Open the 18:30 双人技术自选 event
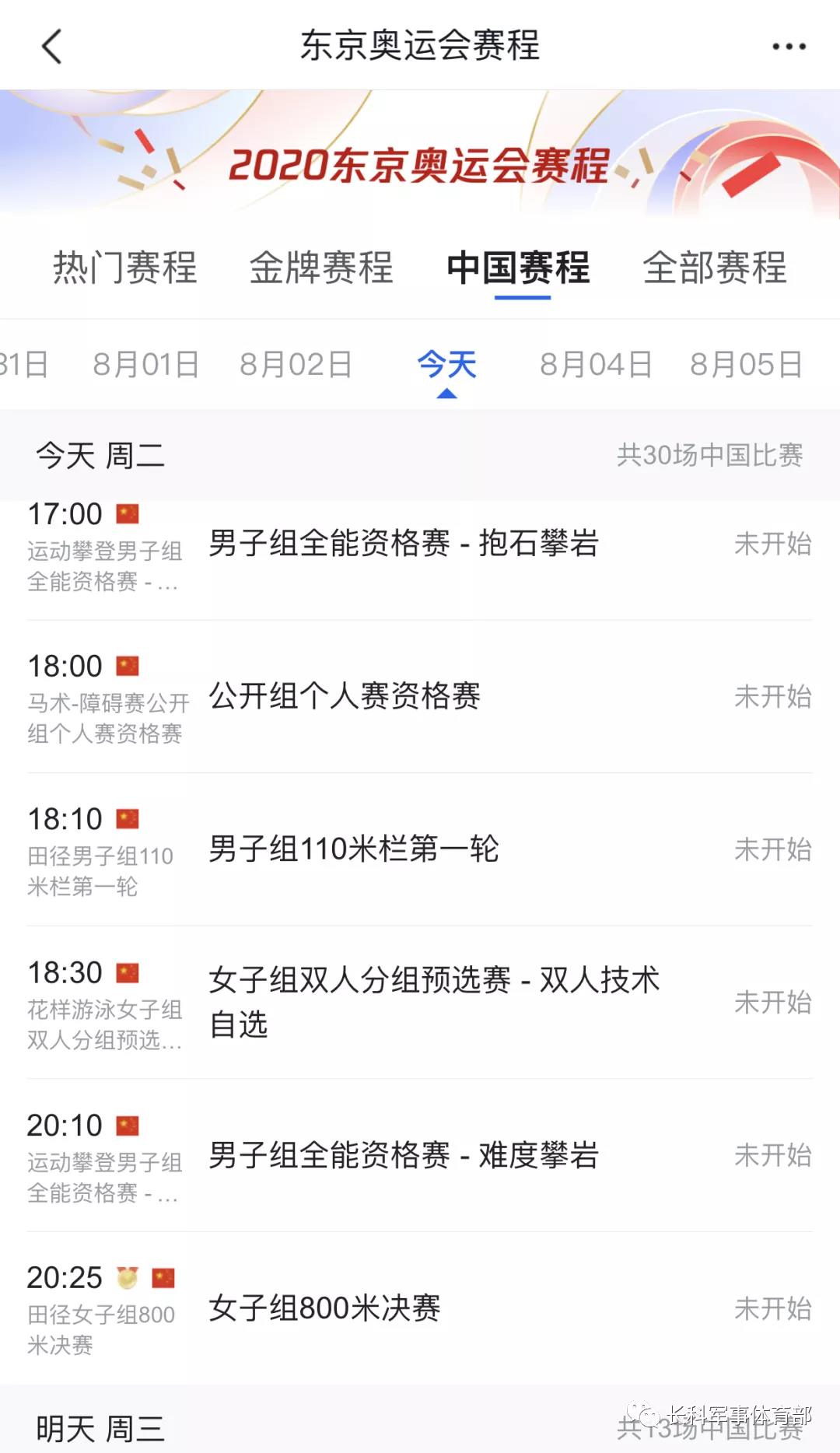The image size is (840, 1453). pos(420,1002)
